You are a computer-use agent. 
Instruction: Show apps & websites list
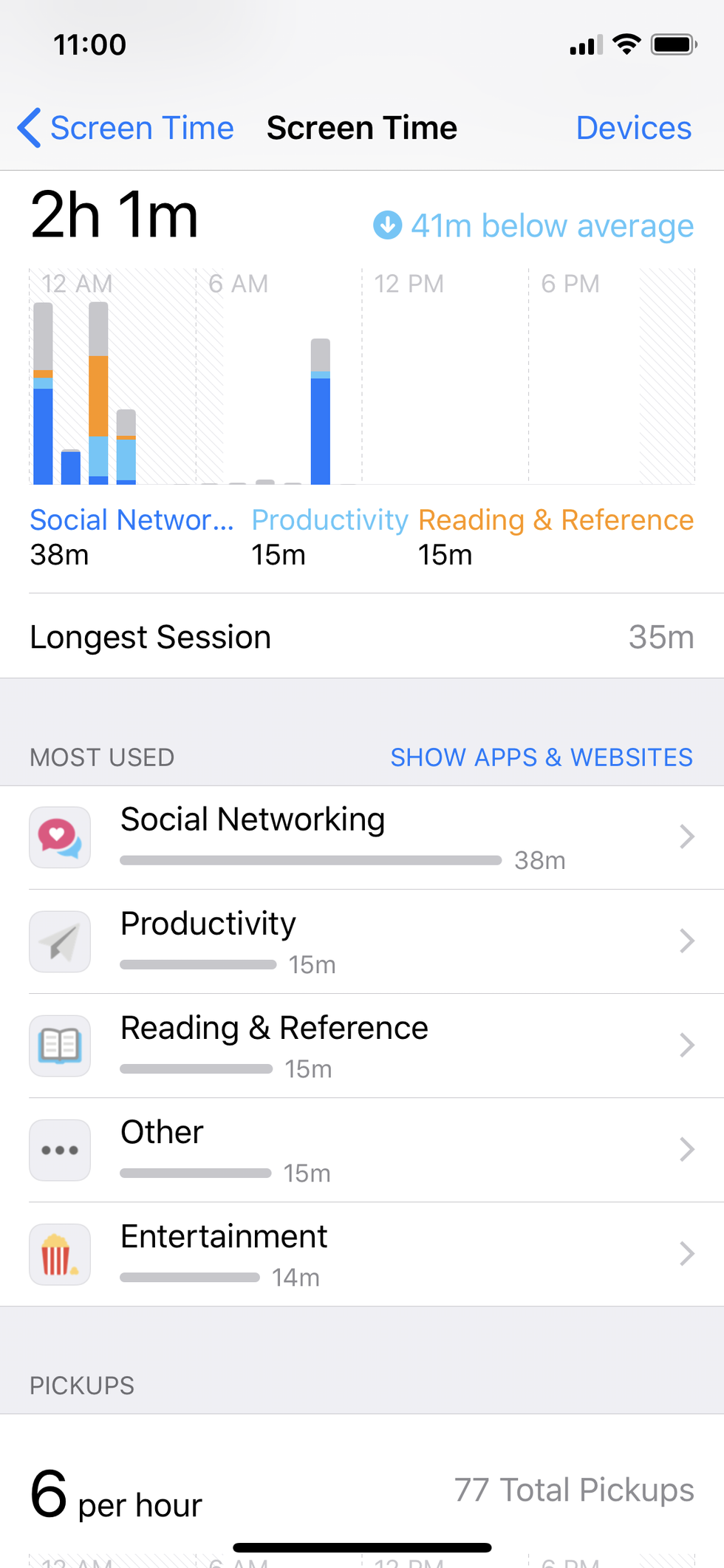[x=541, y=757]
